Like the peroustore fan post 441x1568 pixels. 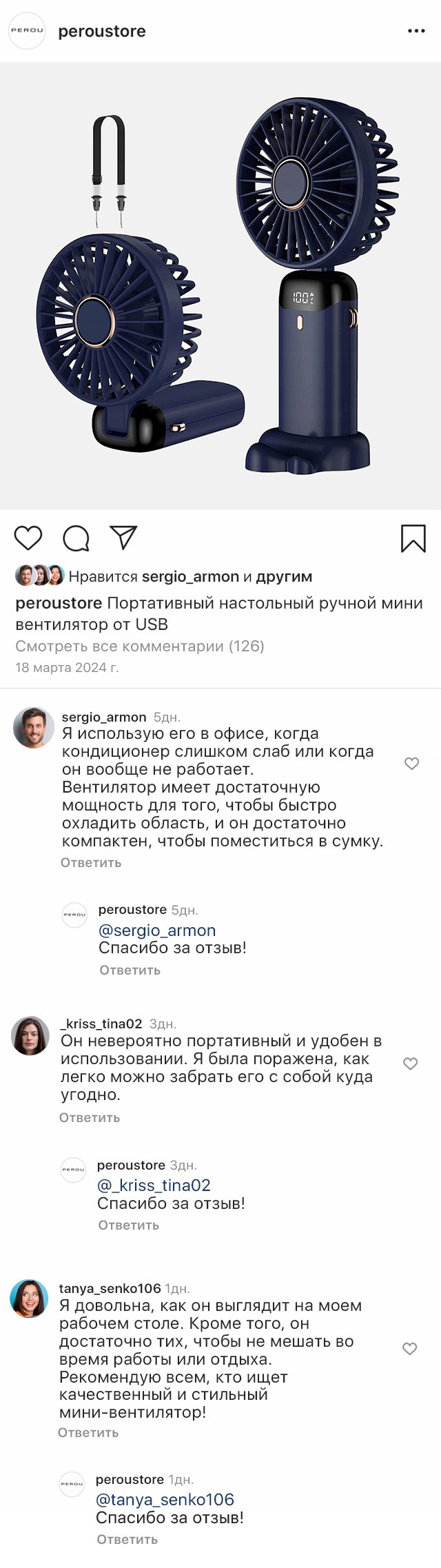(x=28, y=538)
